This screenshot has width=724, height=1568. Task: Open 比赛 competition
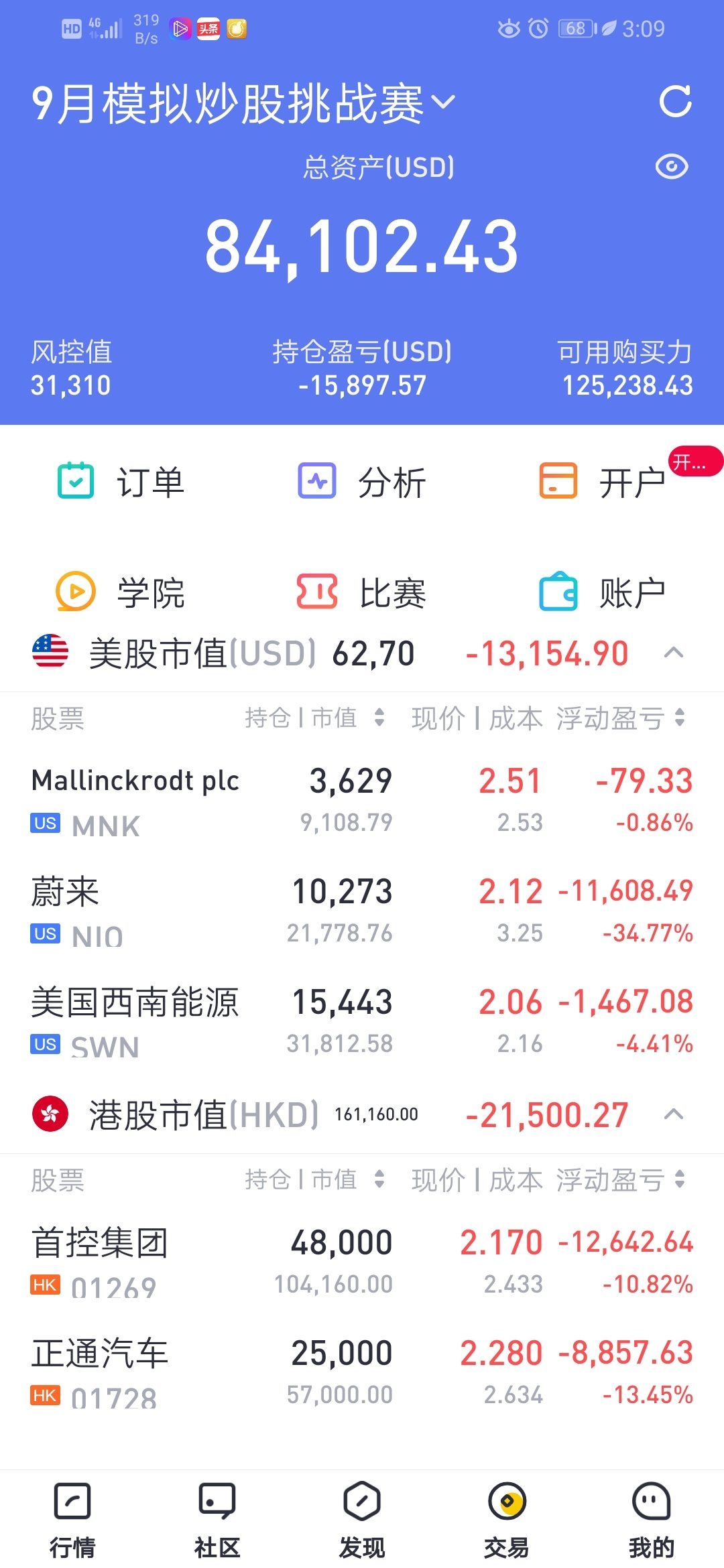pyautogui.click(x=362, y=592)
